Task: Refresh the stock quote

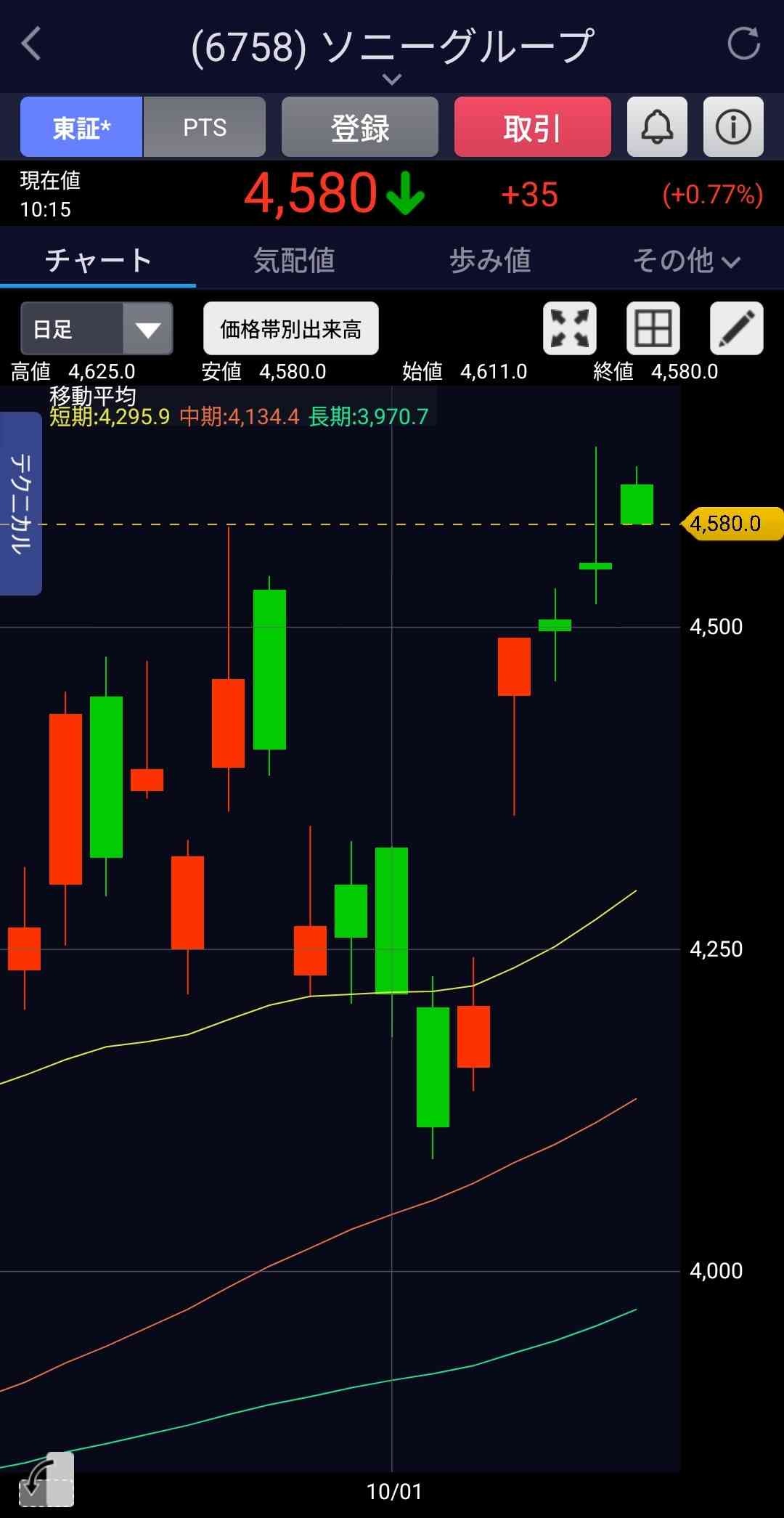Action: click(743, 44)
